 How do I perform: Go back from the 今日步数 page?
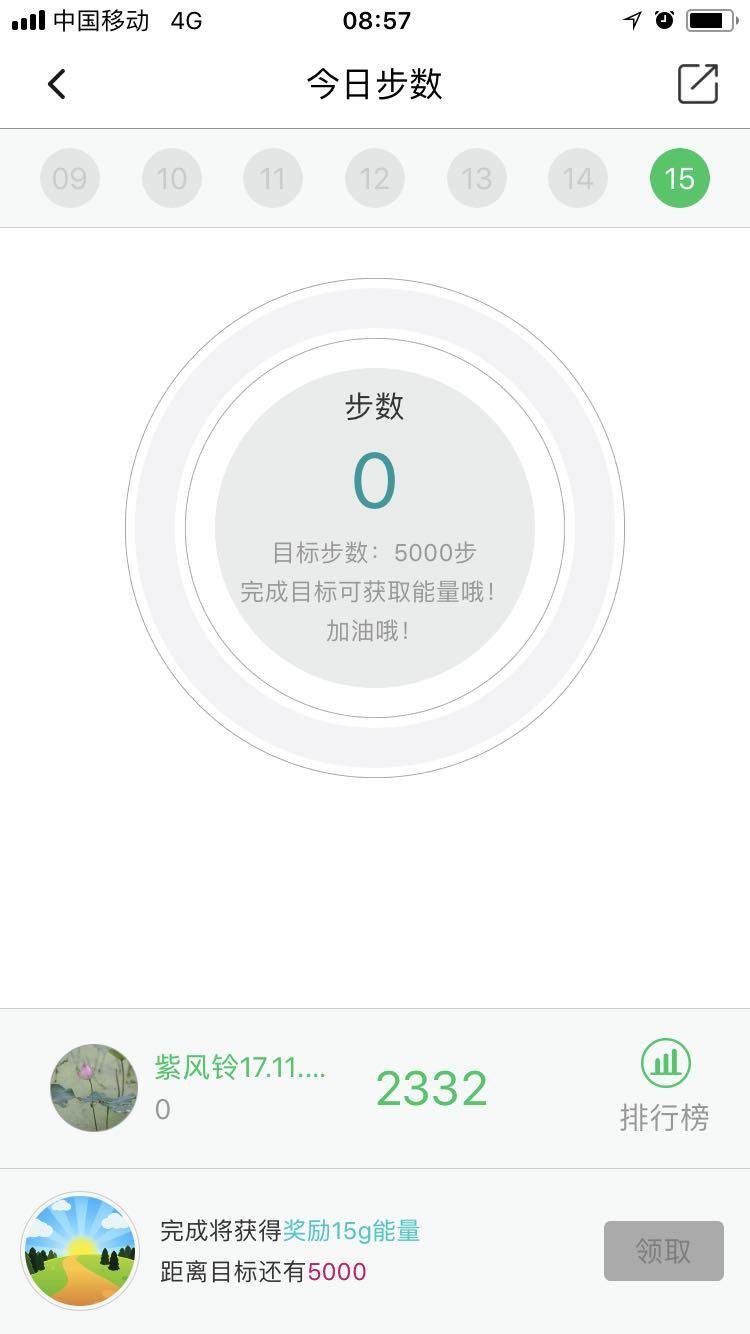tap(57, 84)
